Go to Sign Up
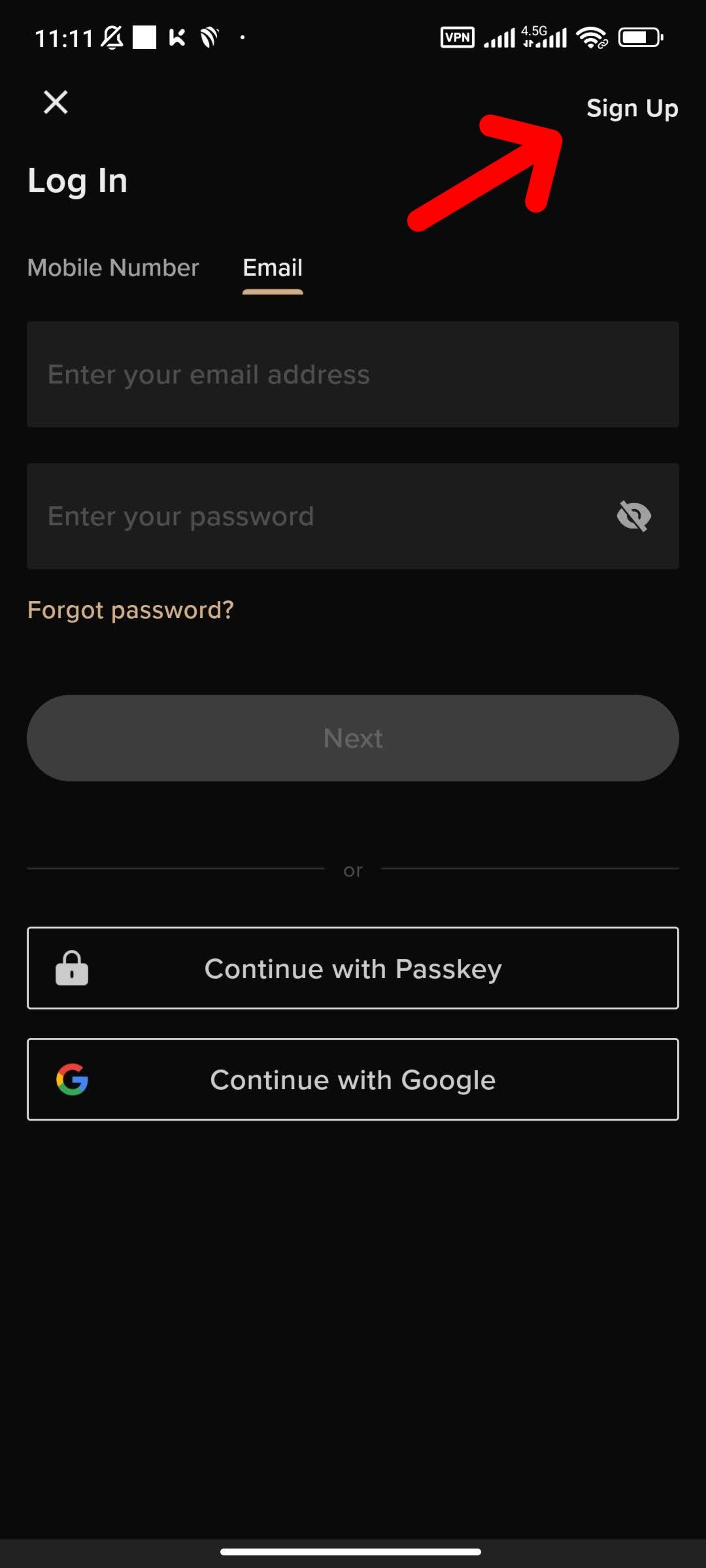This screenshot has width=706, height=1568. [632, 108]
